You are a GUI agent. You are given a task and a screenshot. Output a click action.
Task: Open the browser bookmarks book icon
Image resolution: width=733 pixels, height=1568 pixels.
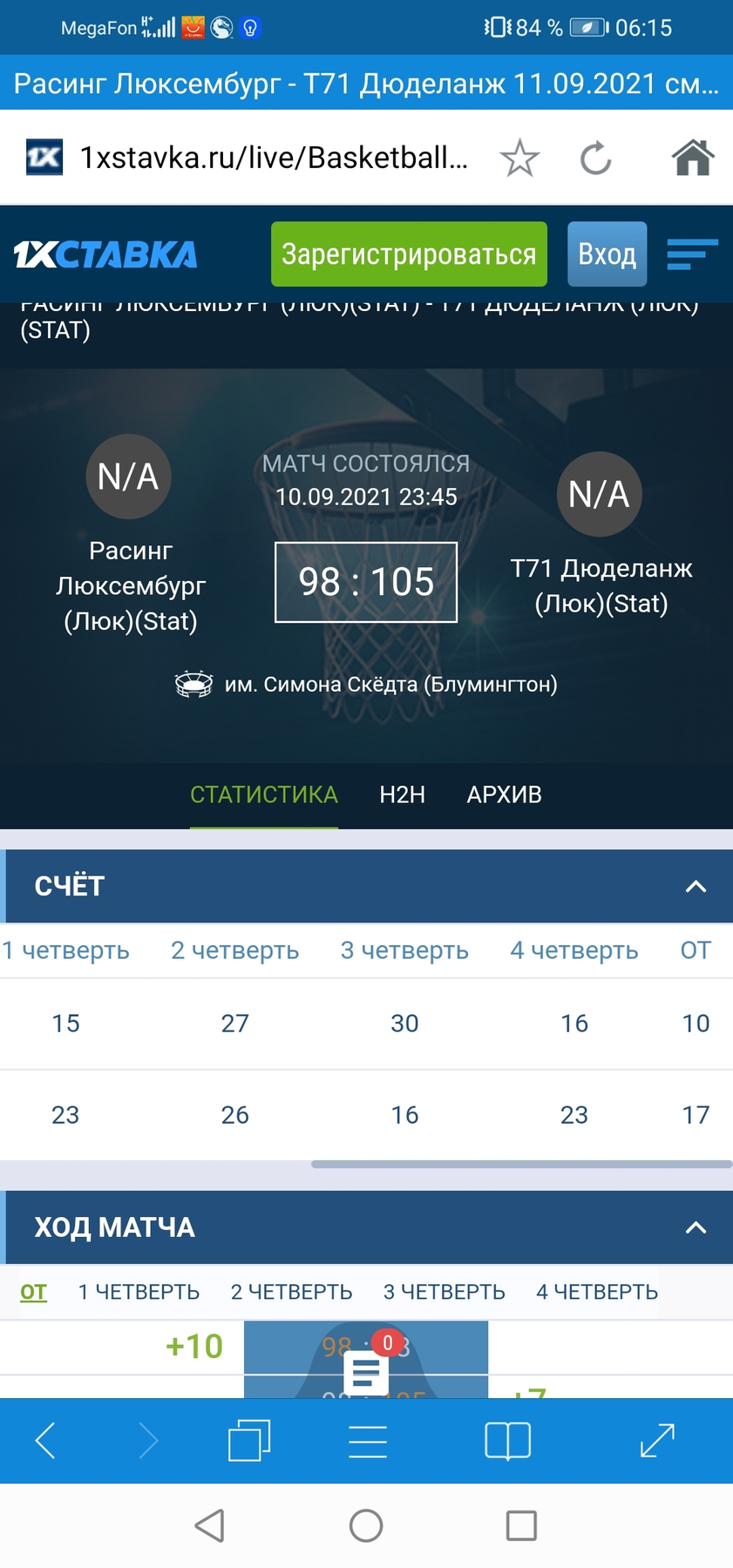click(507, 1441)
